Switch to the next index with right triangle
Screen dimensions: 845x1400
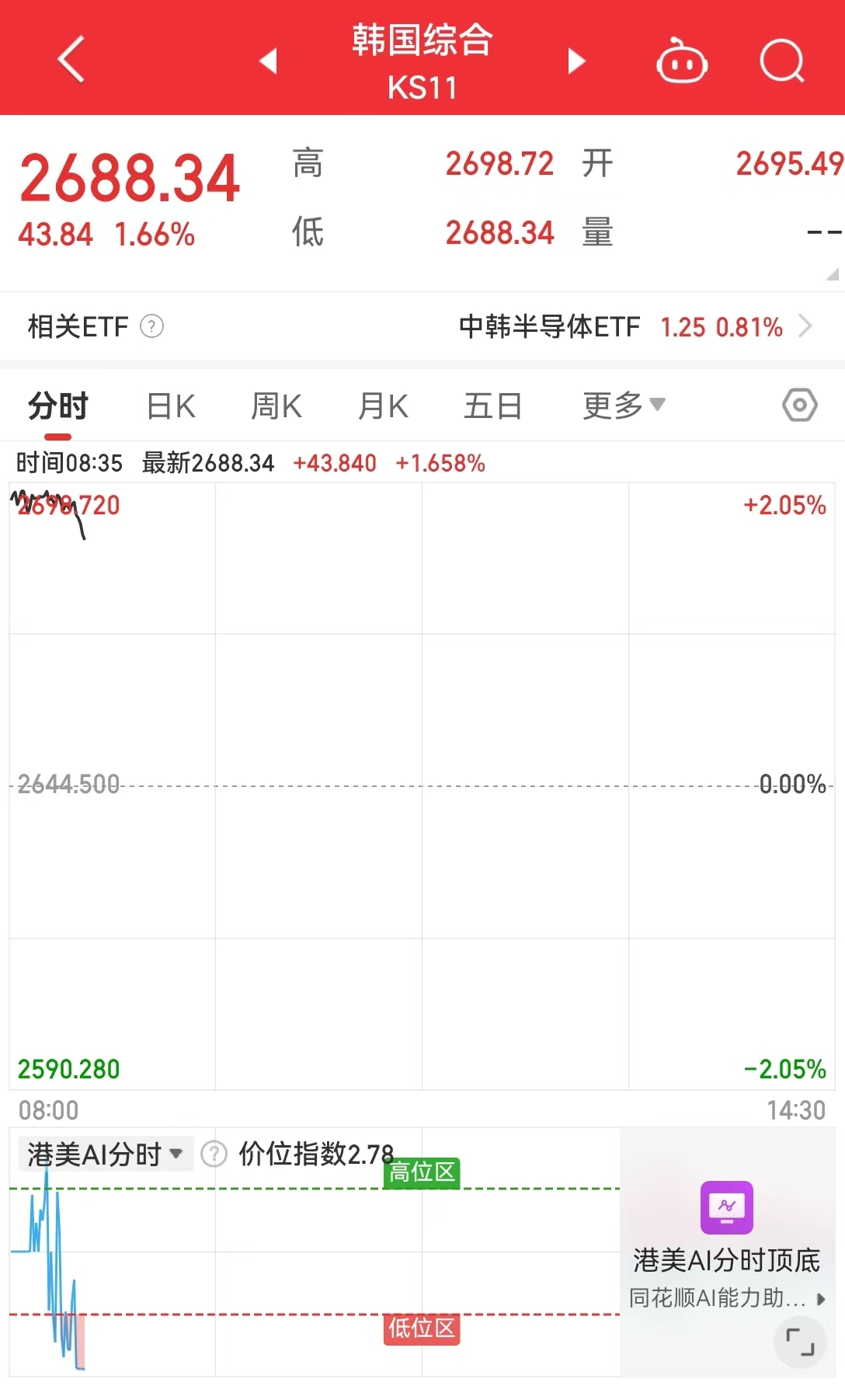point(576,61)
